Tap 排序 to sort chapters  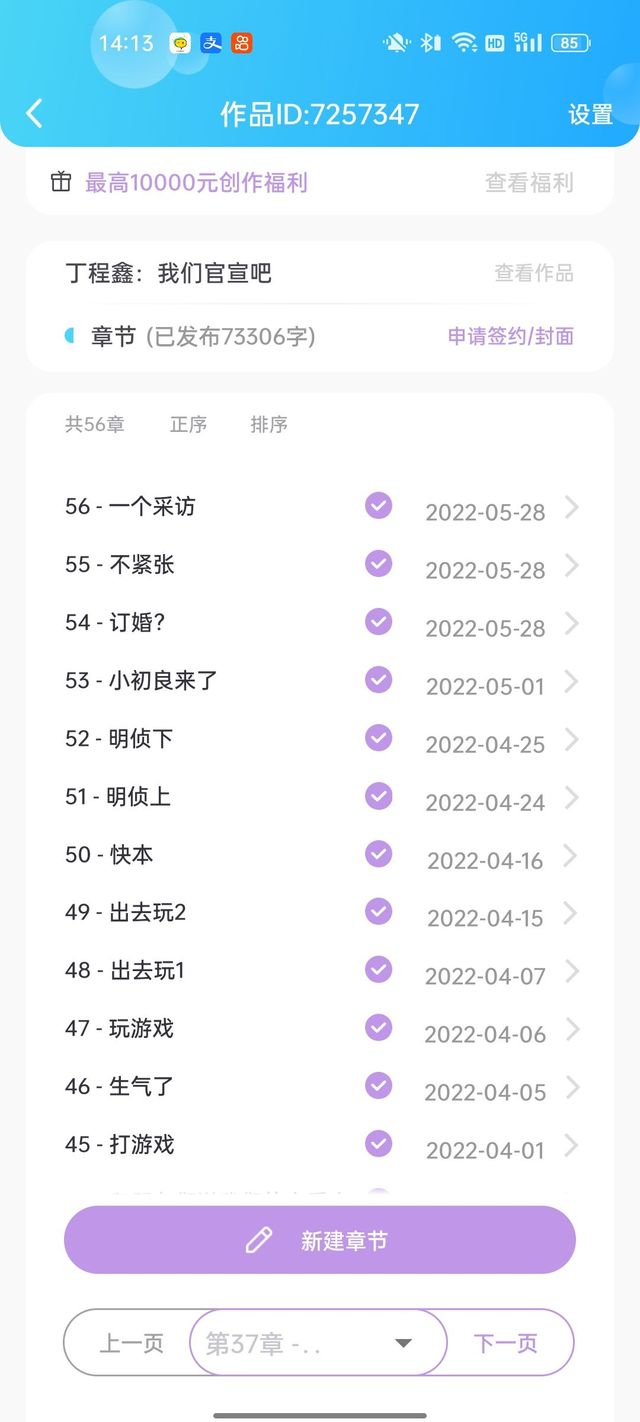269,424
